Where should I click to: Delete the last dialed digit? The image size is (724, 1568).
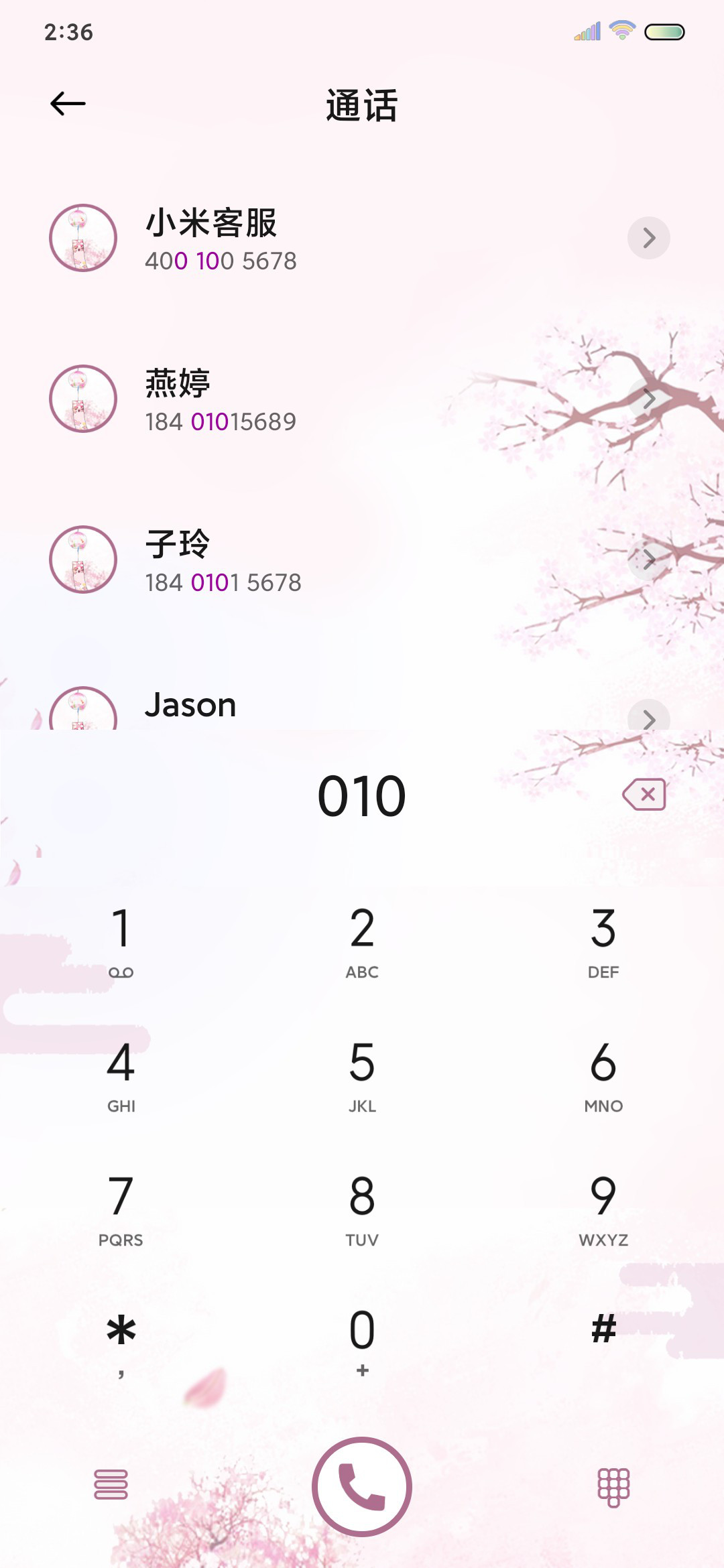click(644, 795)
